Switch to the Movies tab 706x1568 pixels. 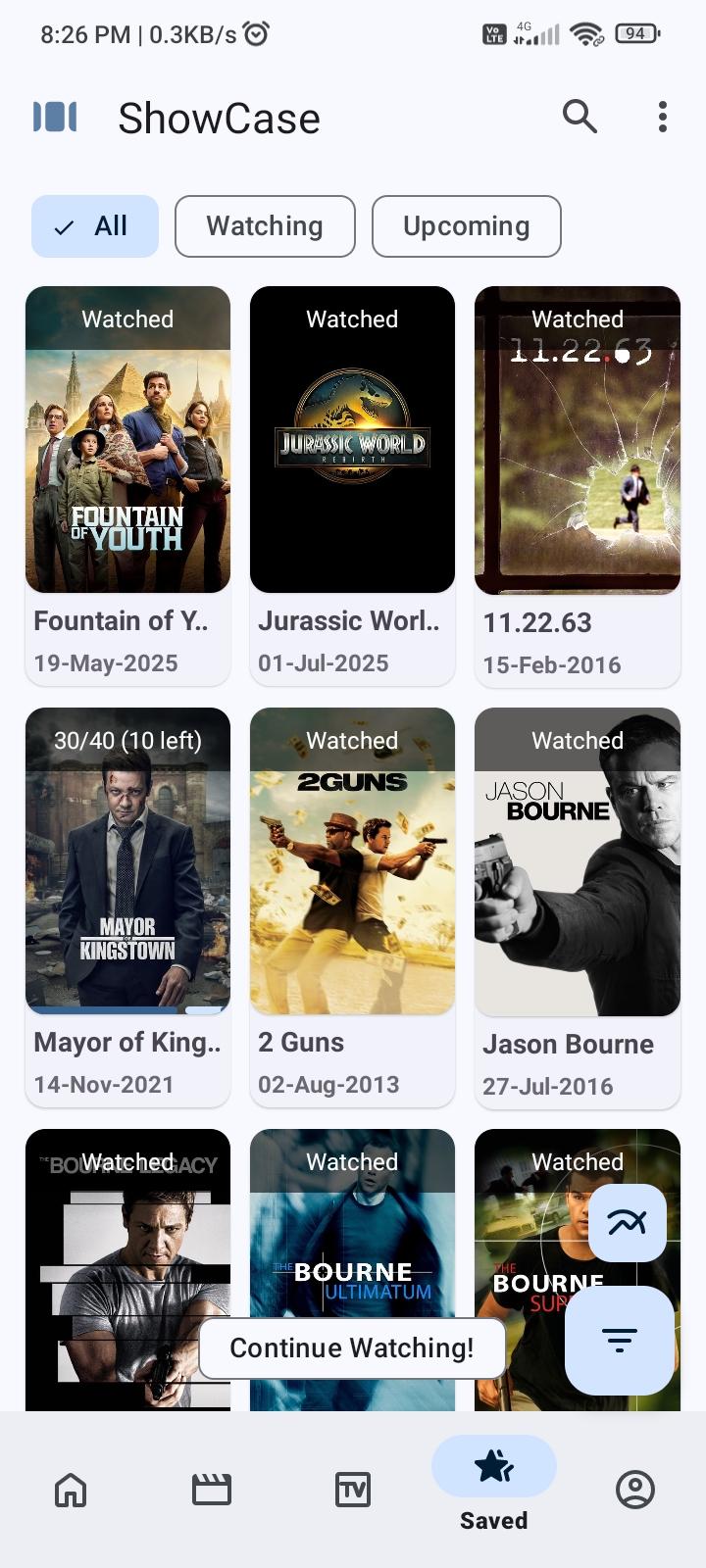click(x=212, y=1491)
